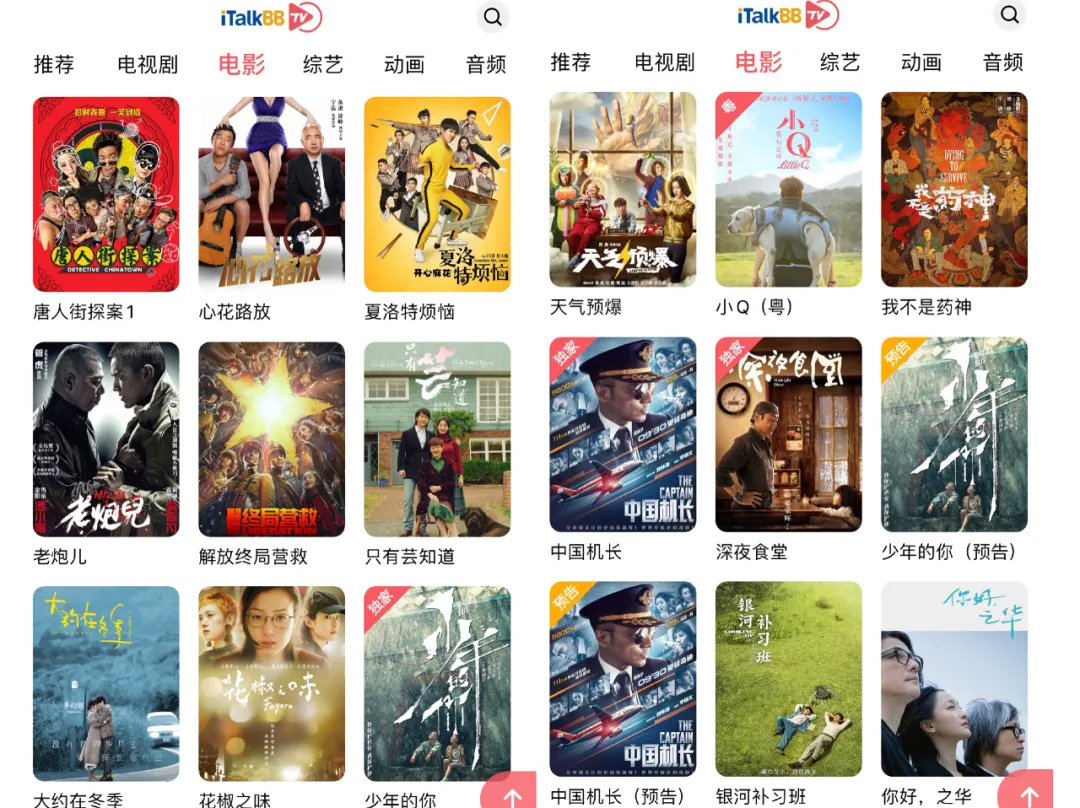Open the 大约在冬季 movie card

[x=106, y=683]
